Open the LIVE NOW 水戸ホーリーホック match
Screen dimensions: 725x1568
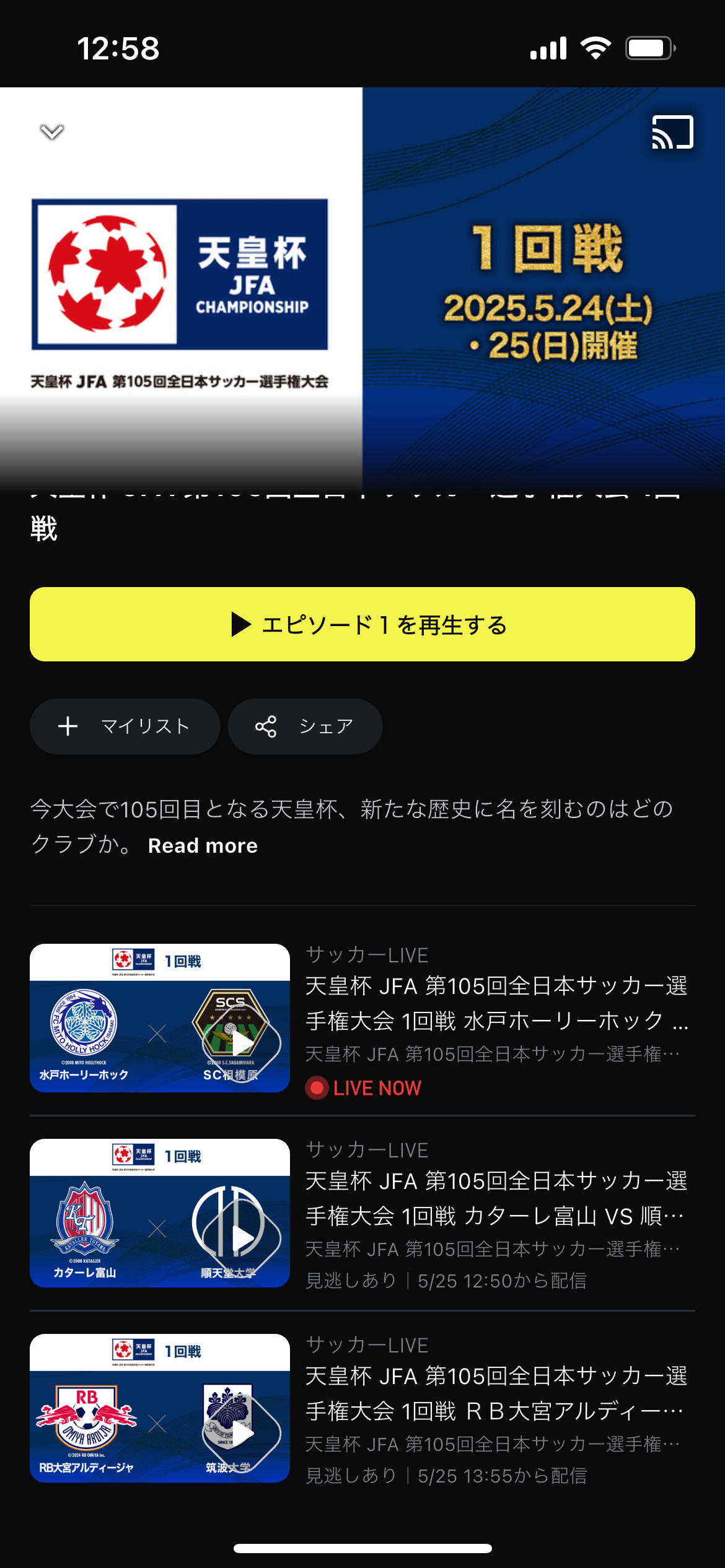[x=362, y=1019]
